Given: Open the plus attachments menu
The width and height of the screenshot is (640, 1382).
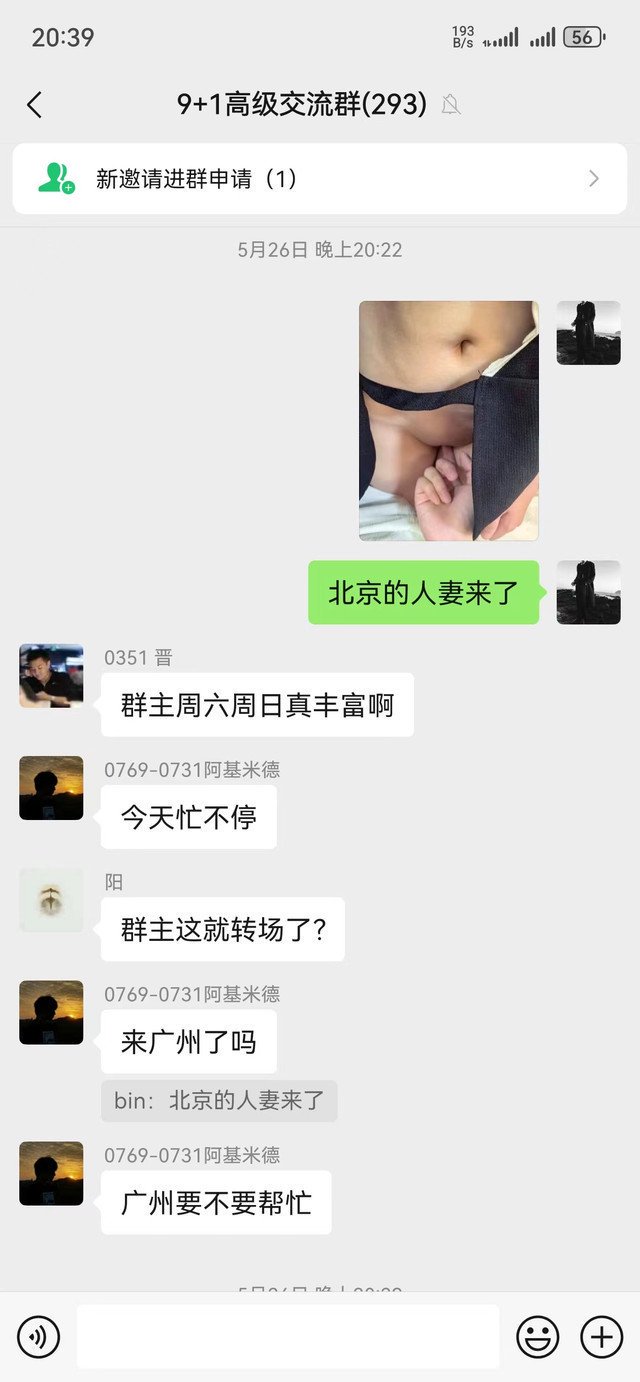Looking at the screenshot, I should 602,1337.
